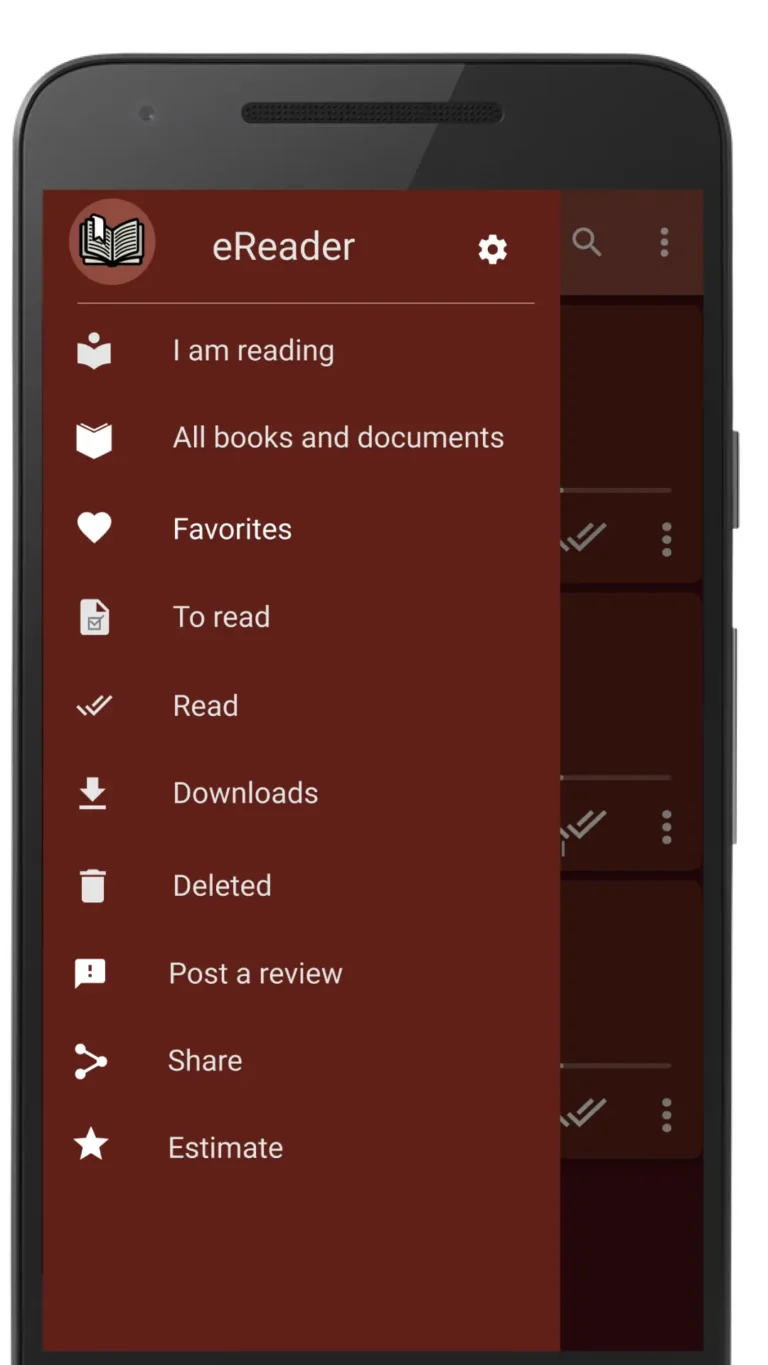Select the 'I am reading' book icon
The width and height of the screenshot is (768, 1365).
(94, 350)
